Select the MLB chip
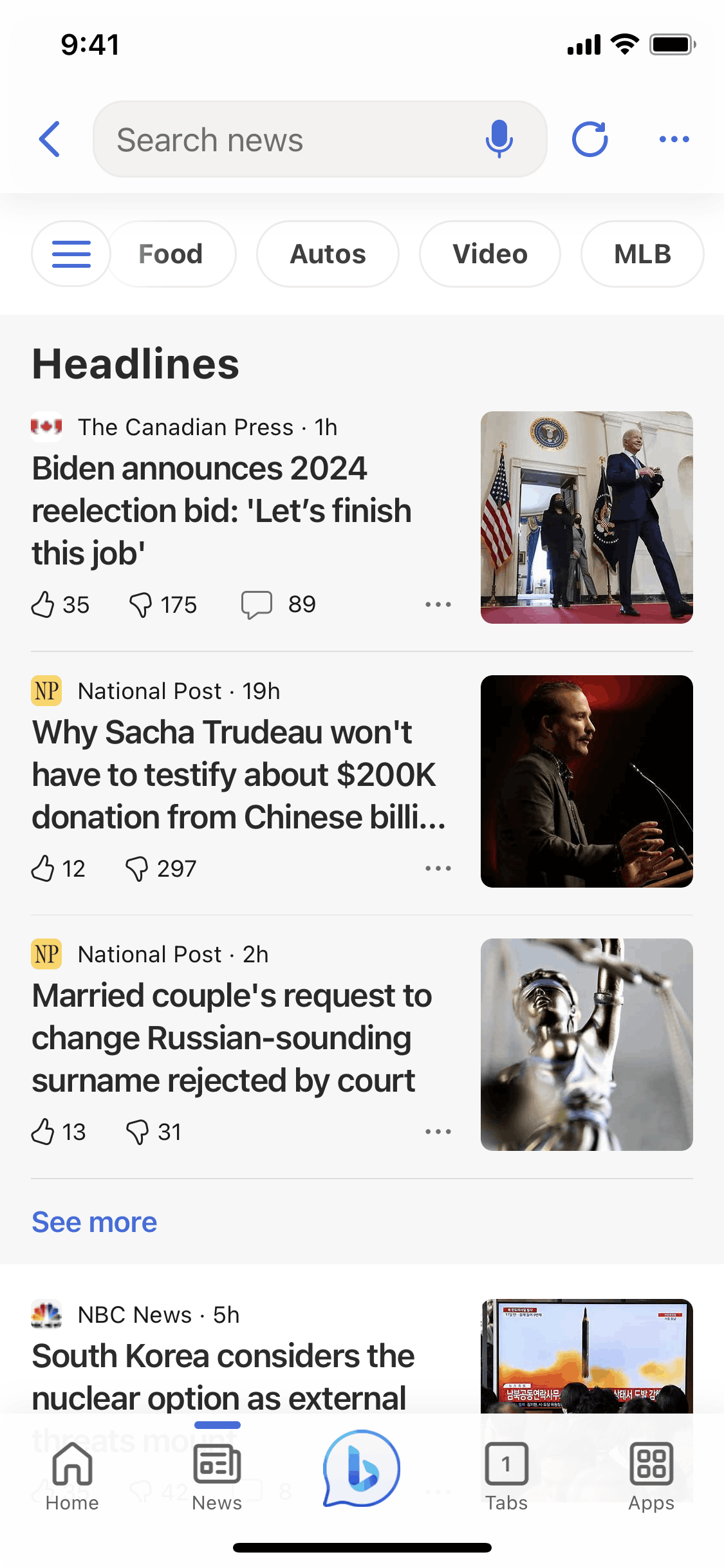 (642, 254)
